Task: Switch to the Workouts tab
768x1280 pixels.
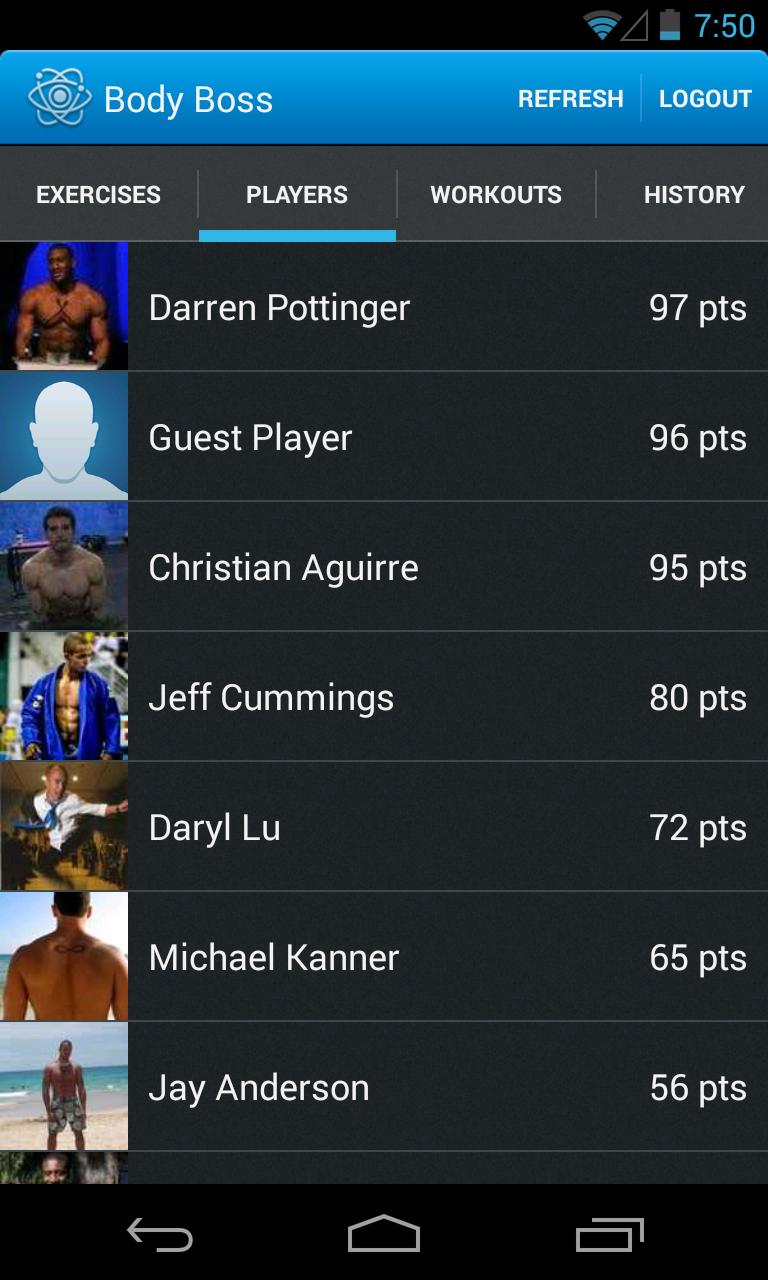Action: tap(496, 195)
